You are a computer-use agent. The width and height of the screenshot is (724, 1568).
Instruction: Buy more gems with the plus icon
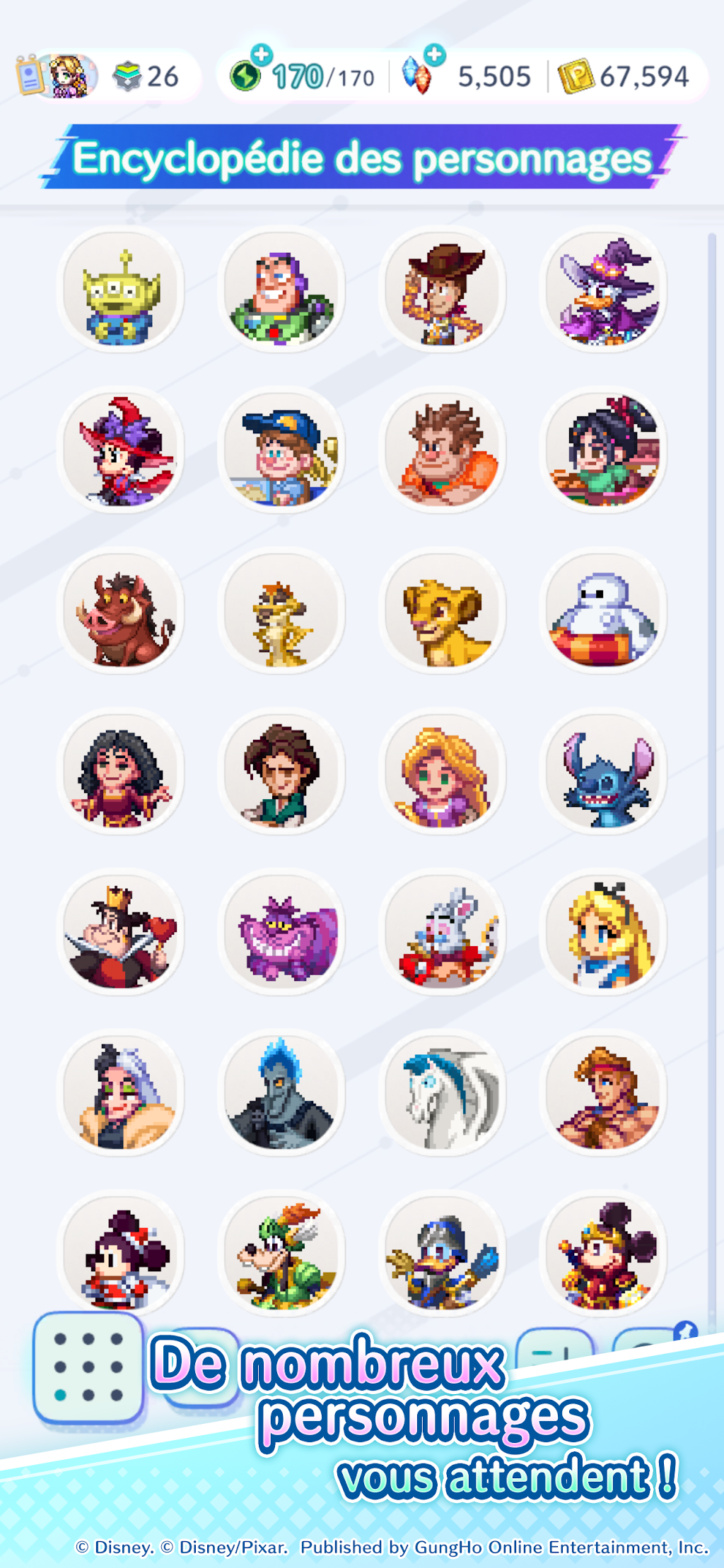coord(435,54)
